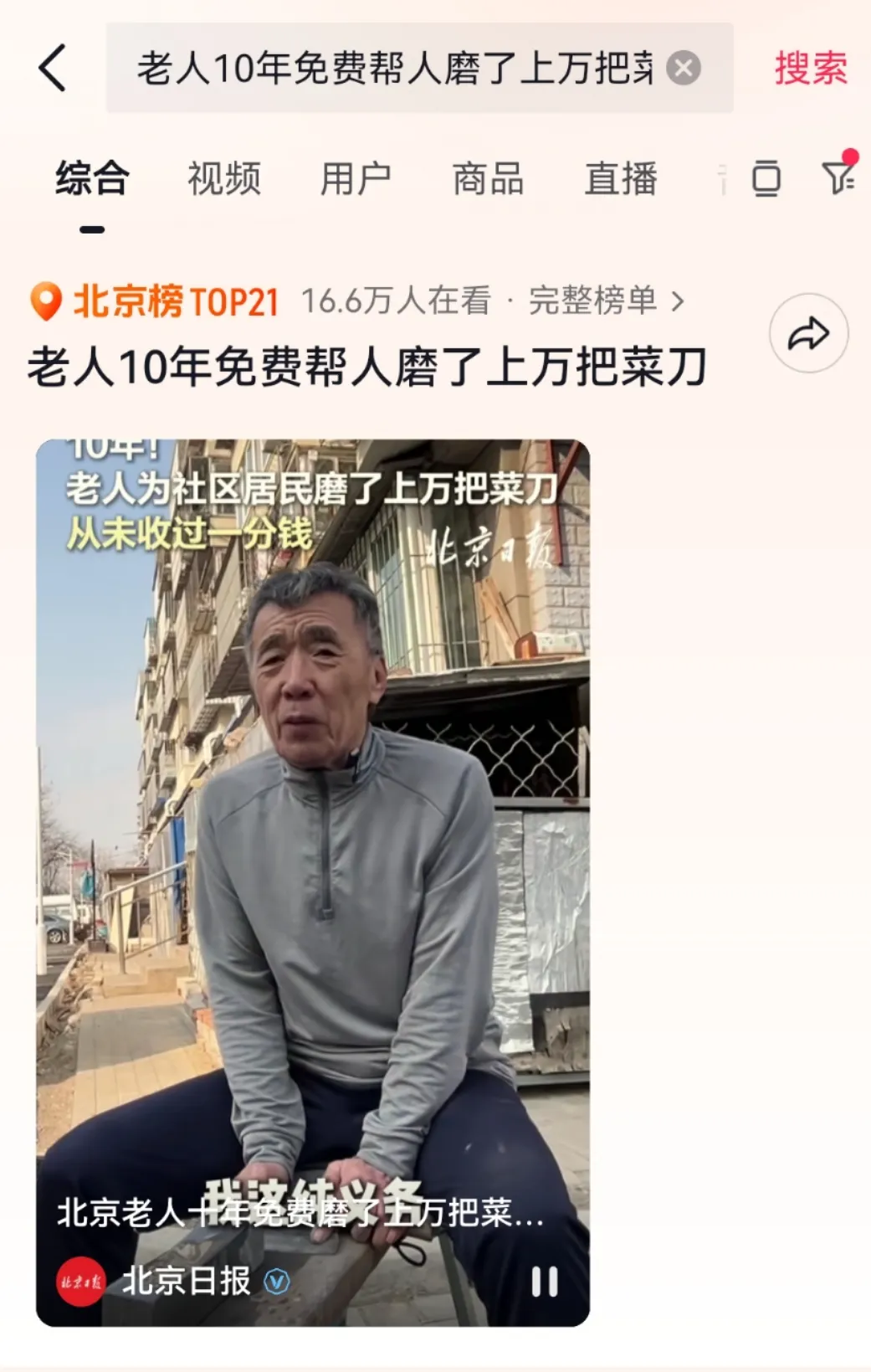Select the 综合 tab

point(92,179)
